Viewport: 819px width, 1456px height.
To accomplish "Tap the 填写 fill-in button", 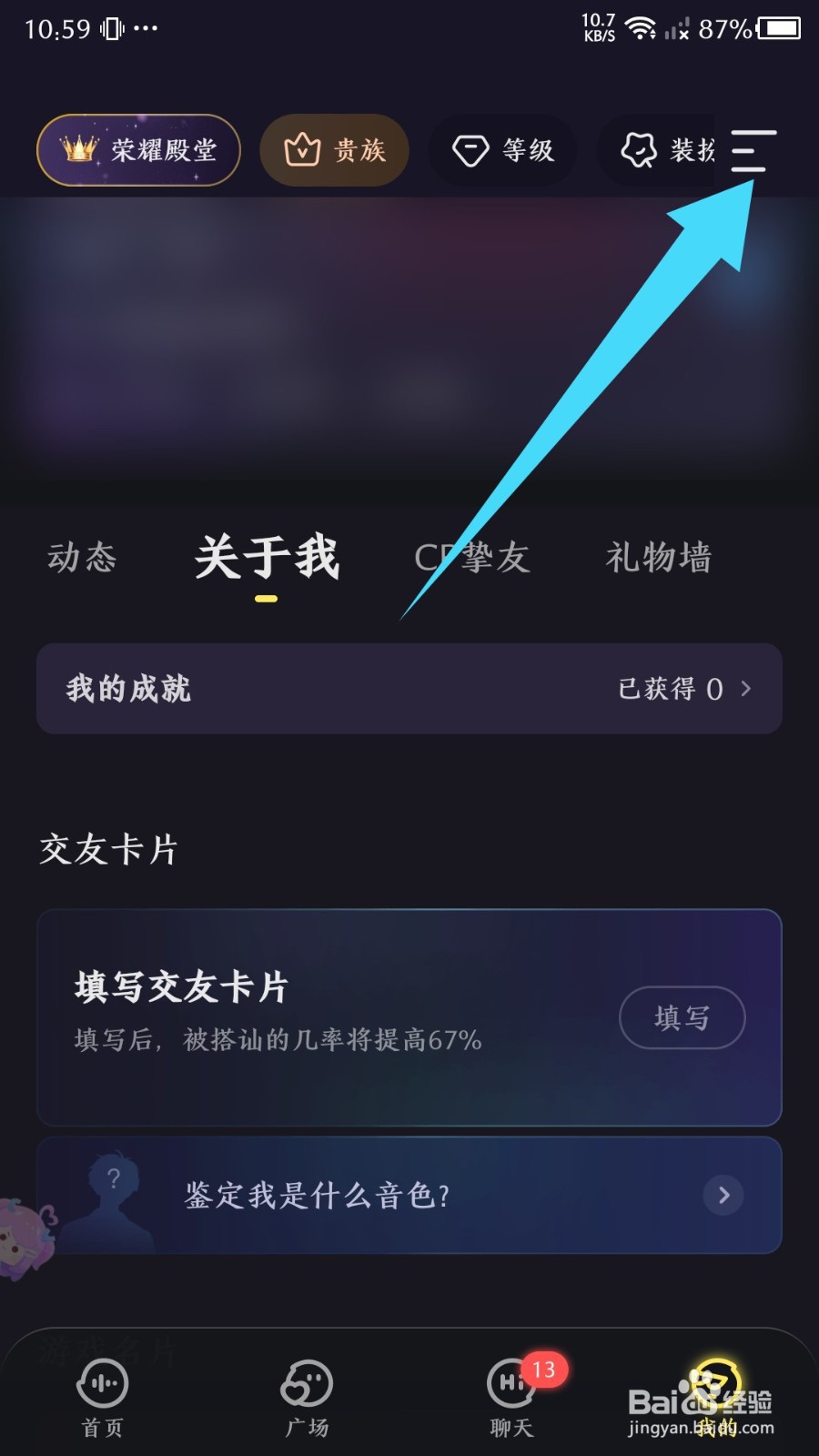I will (682, 1018).
